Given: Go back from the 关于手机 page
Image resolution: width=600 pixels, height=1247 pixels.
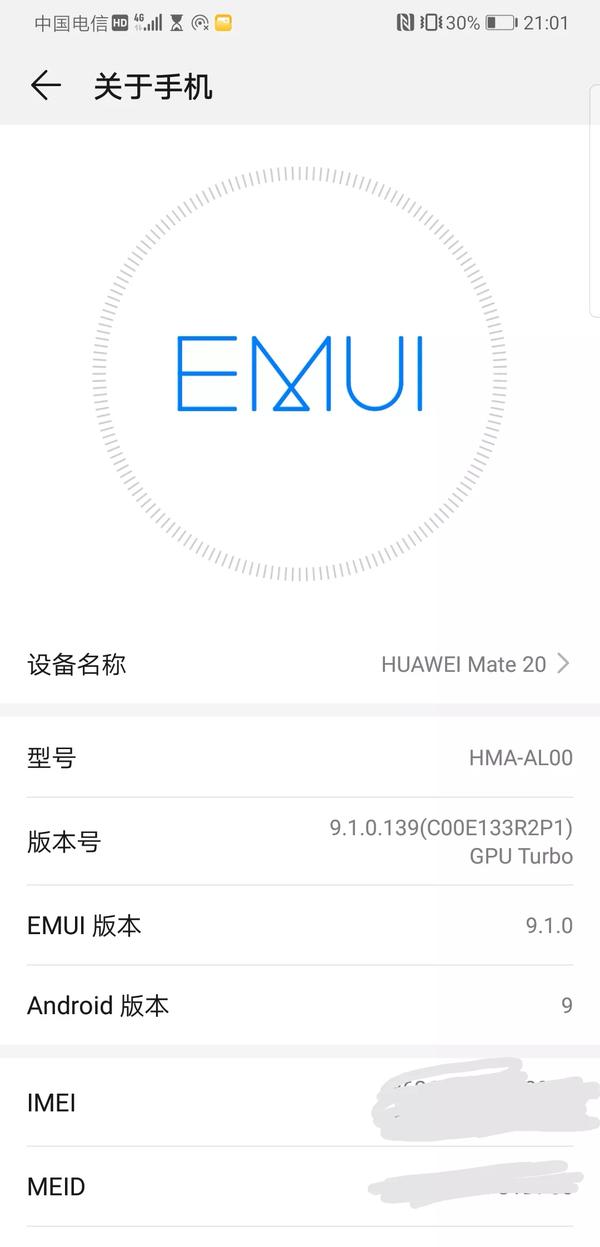Looking at the screenshot, I should [45, 86].
